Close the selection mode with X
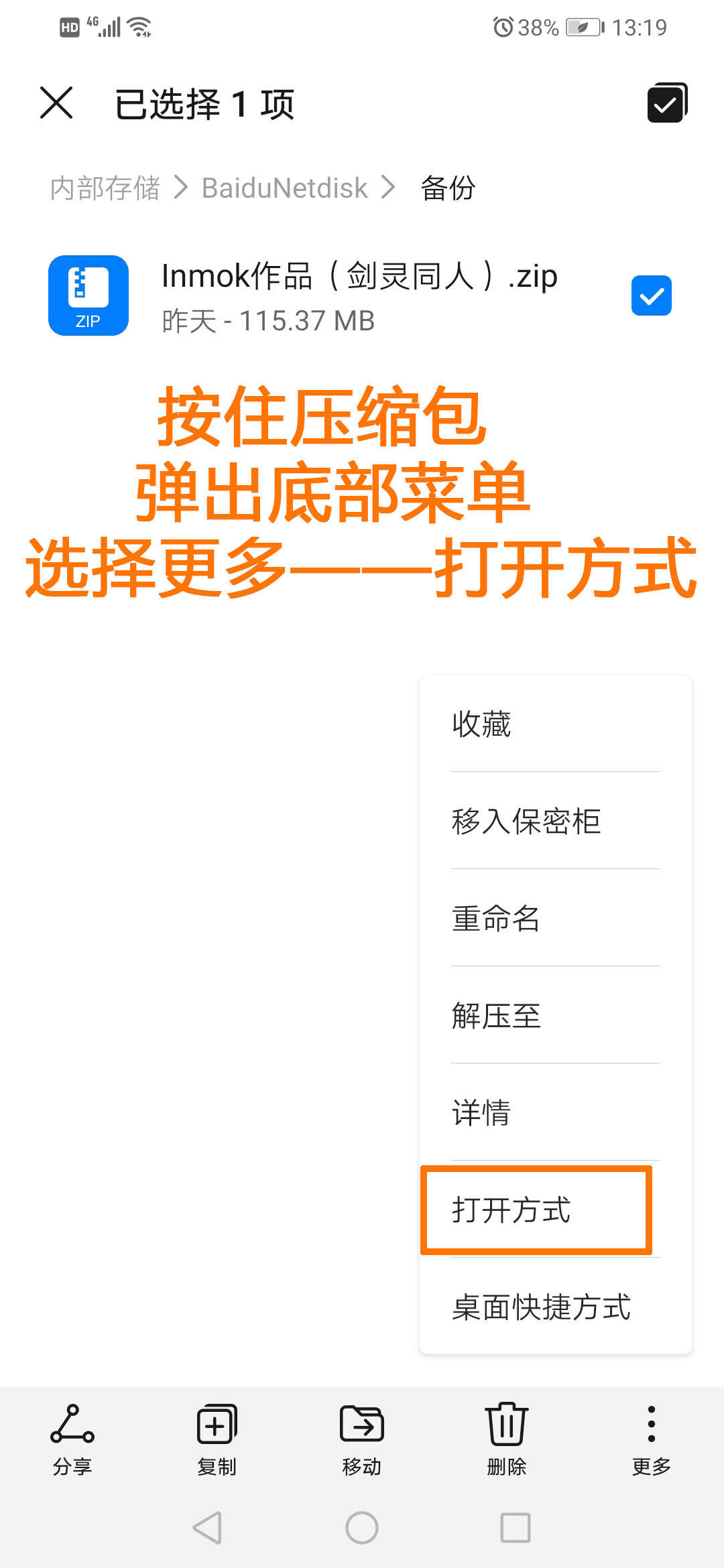Viewport: 724px width, 1568px height. 56,103
